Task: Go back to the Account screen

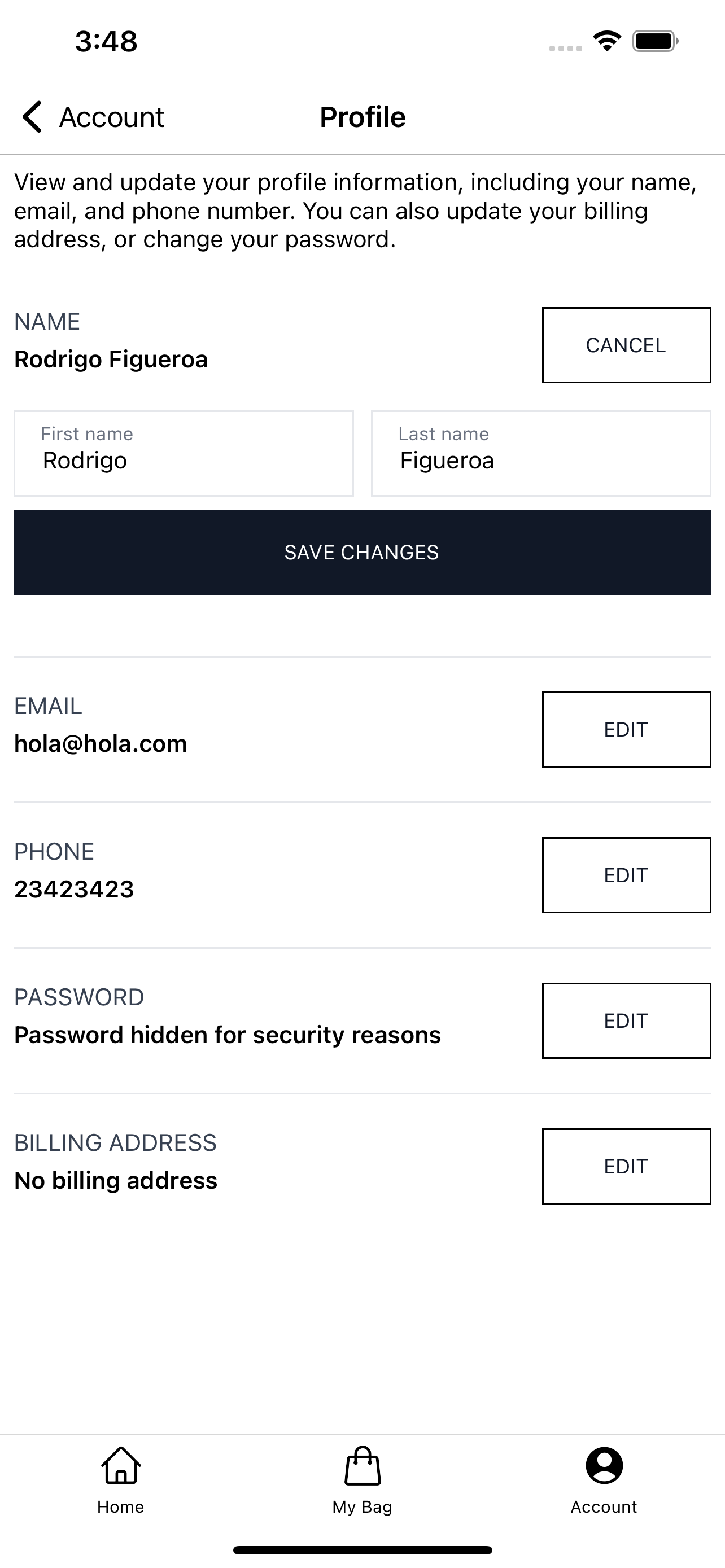Action: (93, 117)
